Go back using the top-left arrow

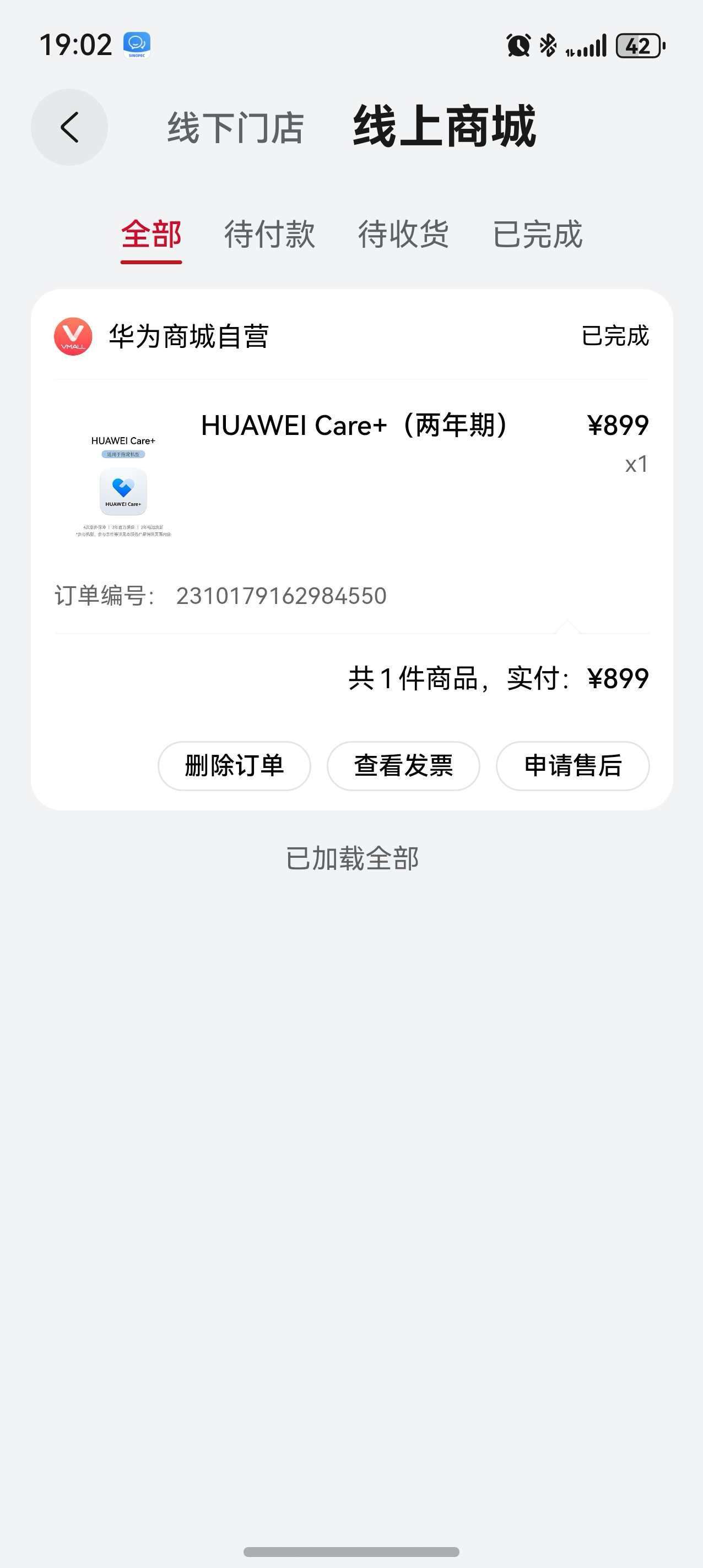[x=69, y=127]
